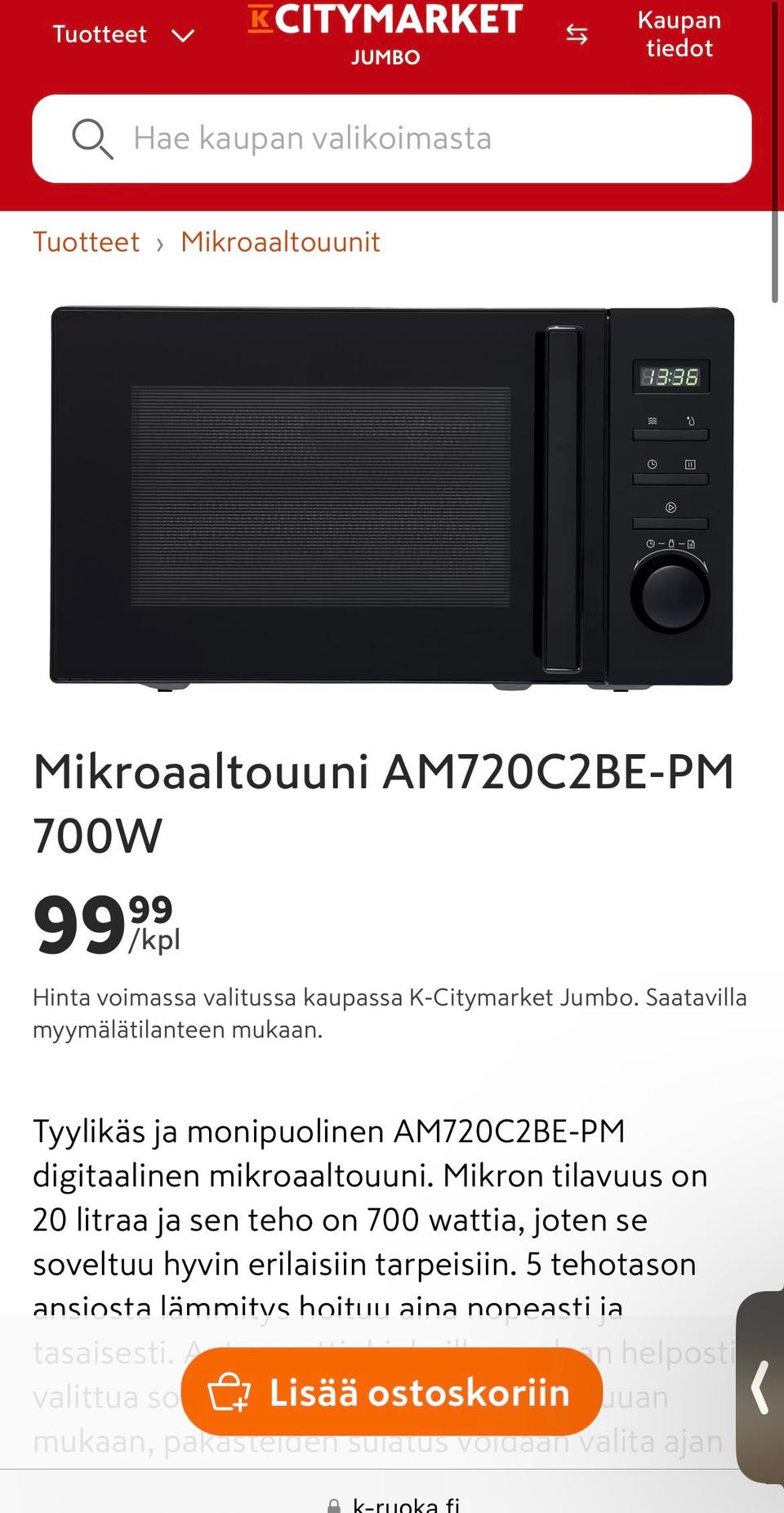Image resolution: width=784 pixels, height=1513 pixels.
Task: Click the Tuotteet breadcrumb link
Action: pyautogui.click(x=85, y=242)
